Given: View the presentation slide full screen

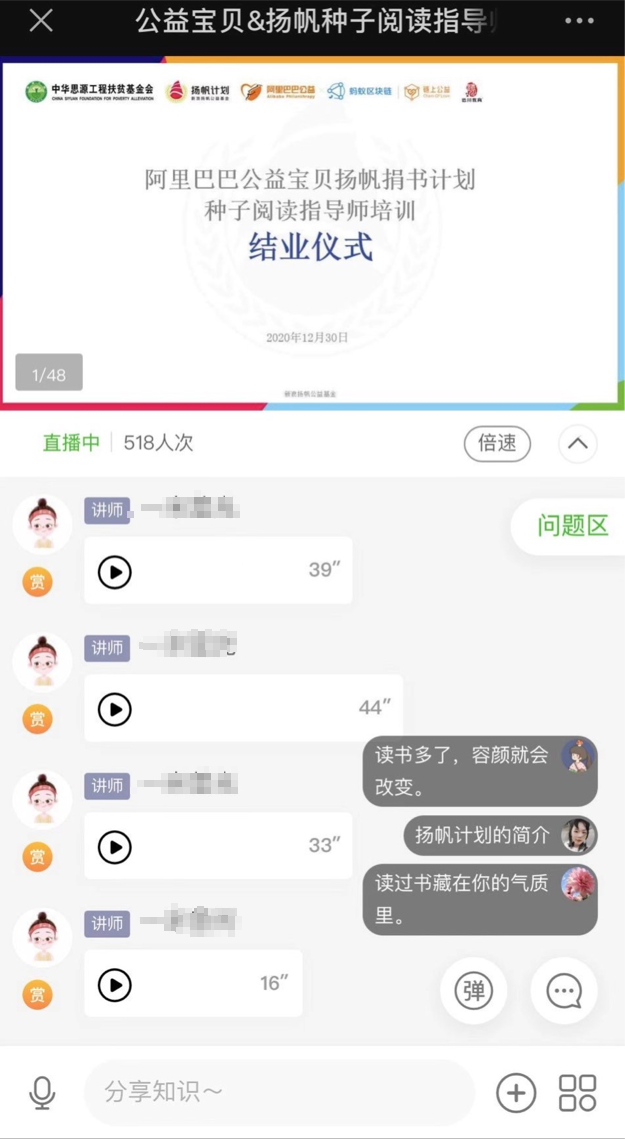Looking at the screenshot, I should (312, 232).
